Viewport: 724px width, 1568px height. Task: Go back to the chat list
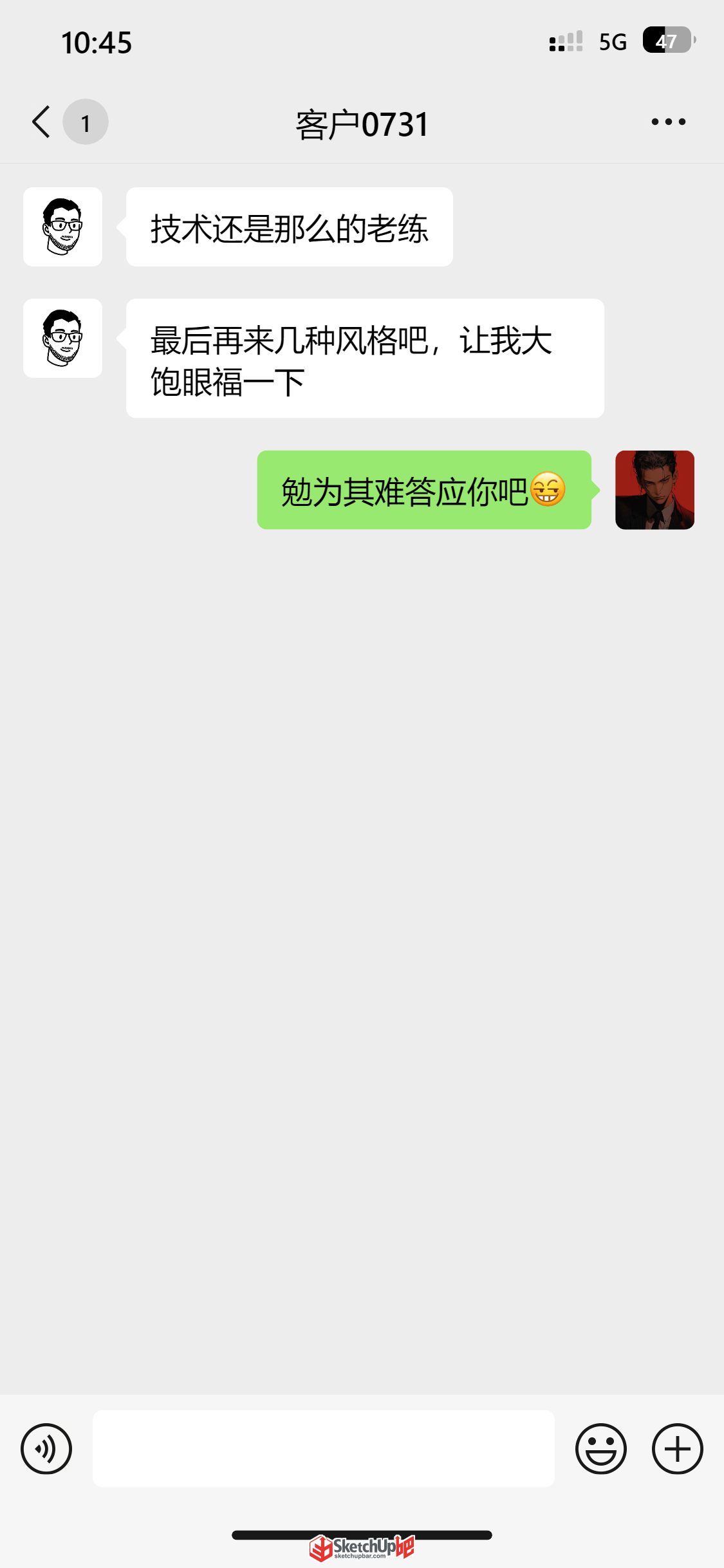tap(41, 122)
